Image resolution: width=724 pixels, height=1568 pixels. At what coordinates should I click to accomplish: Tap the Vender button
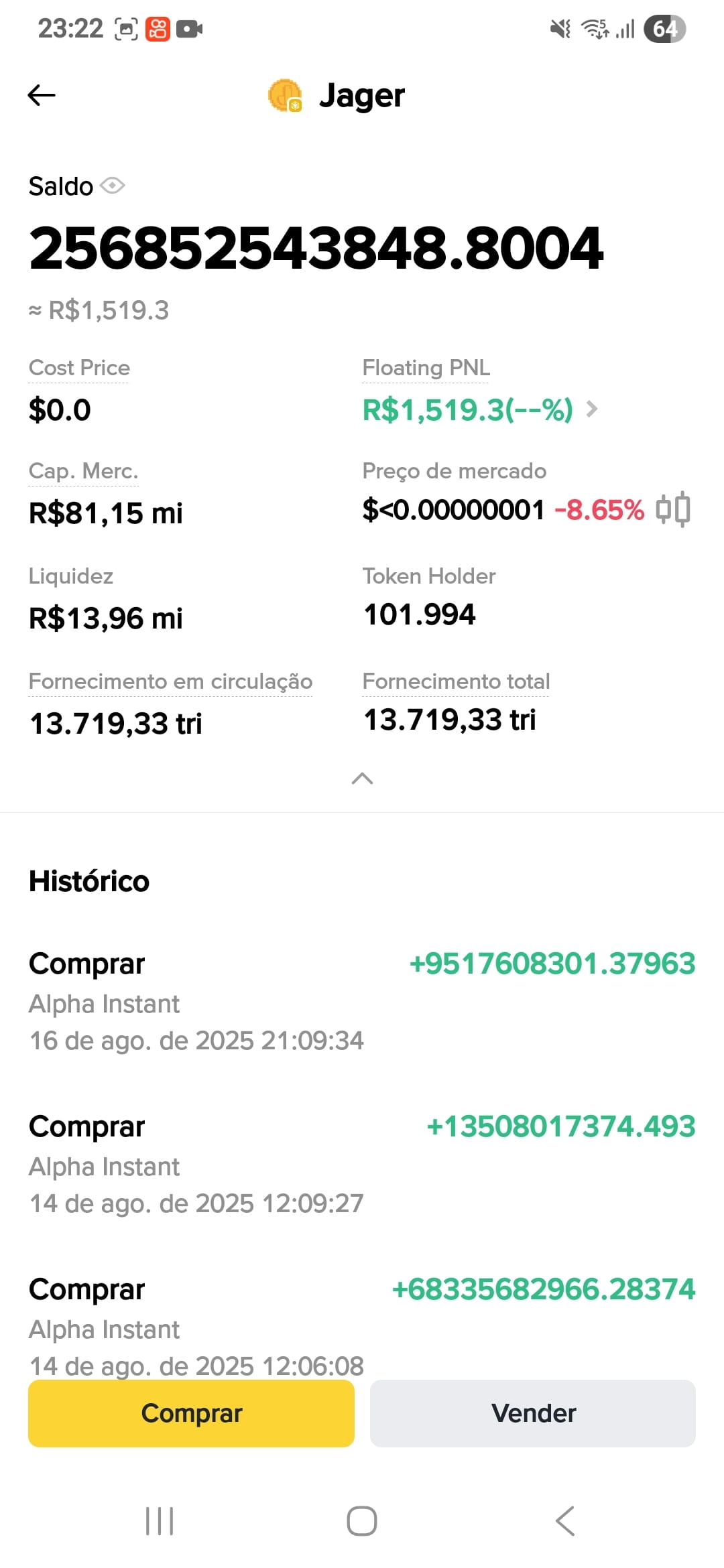click(x=533, y=1413)
